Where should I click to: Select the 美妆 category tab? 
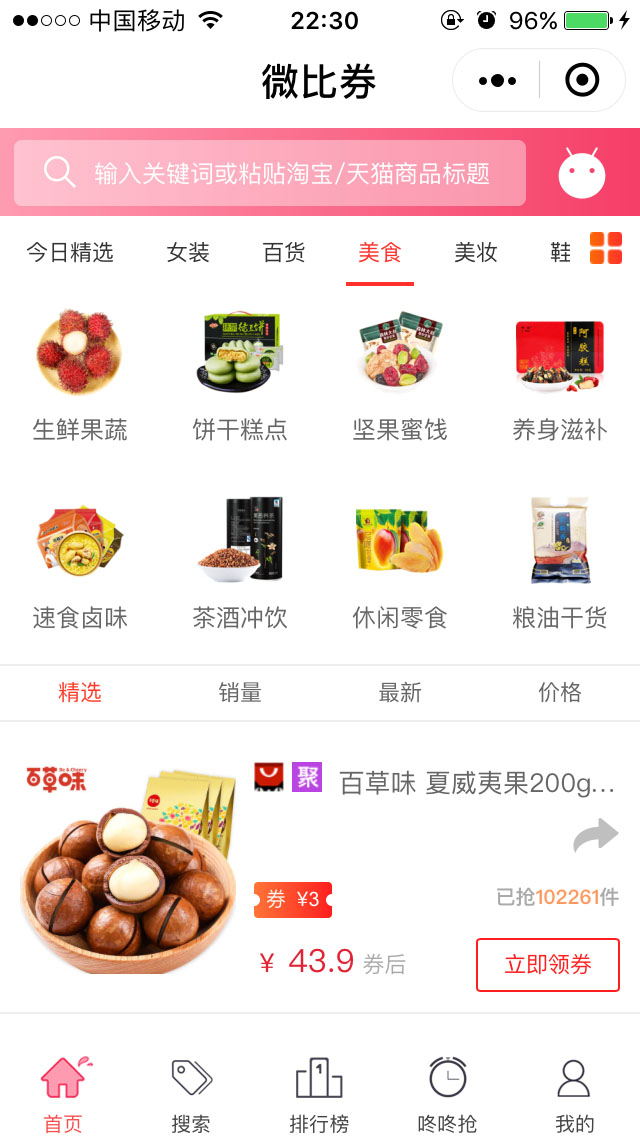click(x=476, y=252)
